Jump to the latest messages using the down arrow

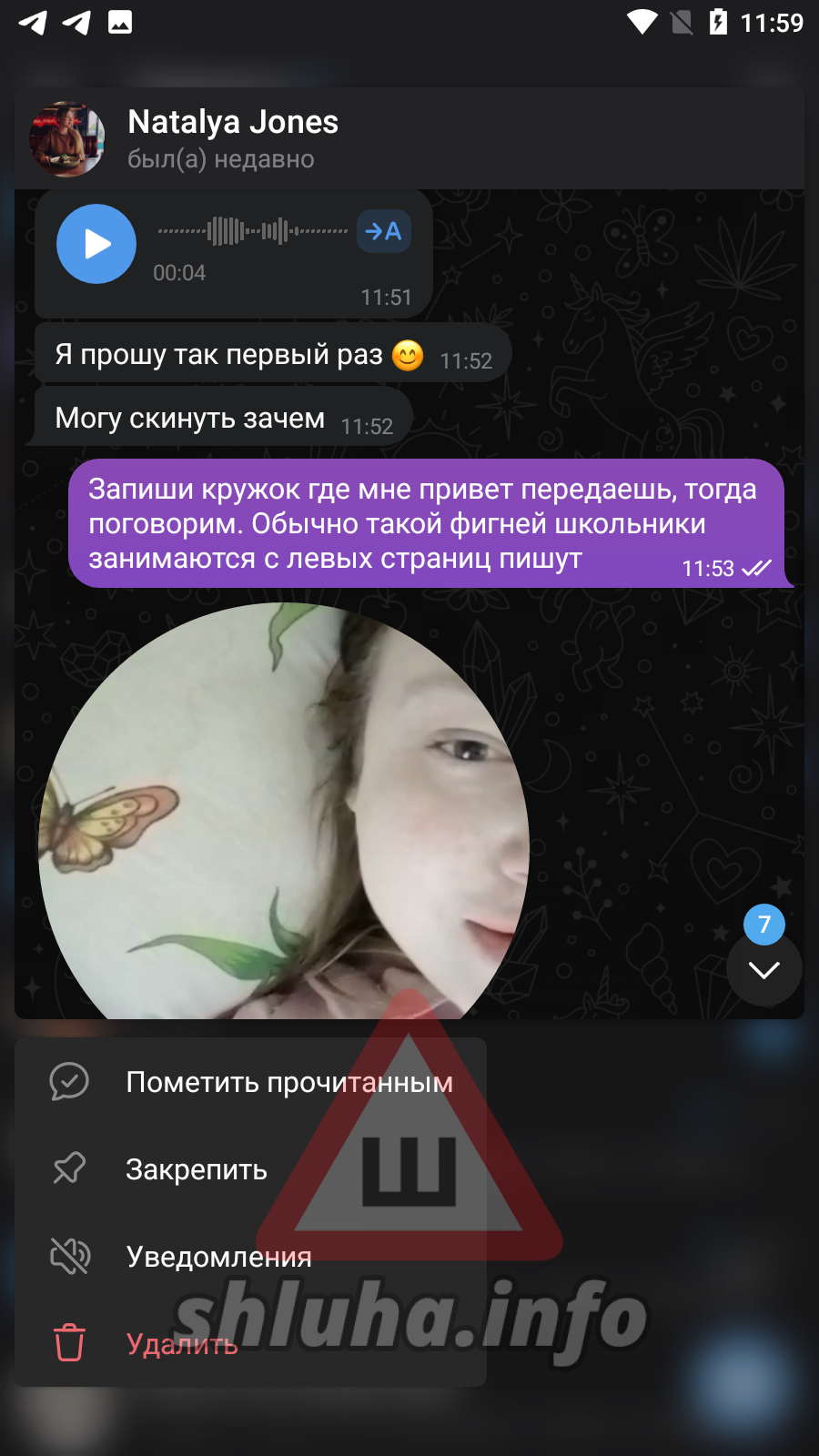point(763,970)
